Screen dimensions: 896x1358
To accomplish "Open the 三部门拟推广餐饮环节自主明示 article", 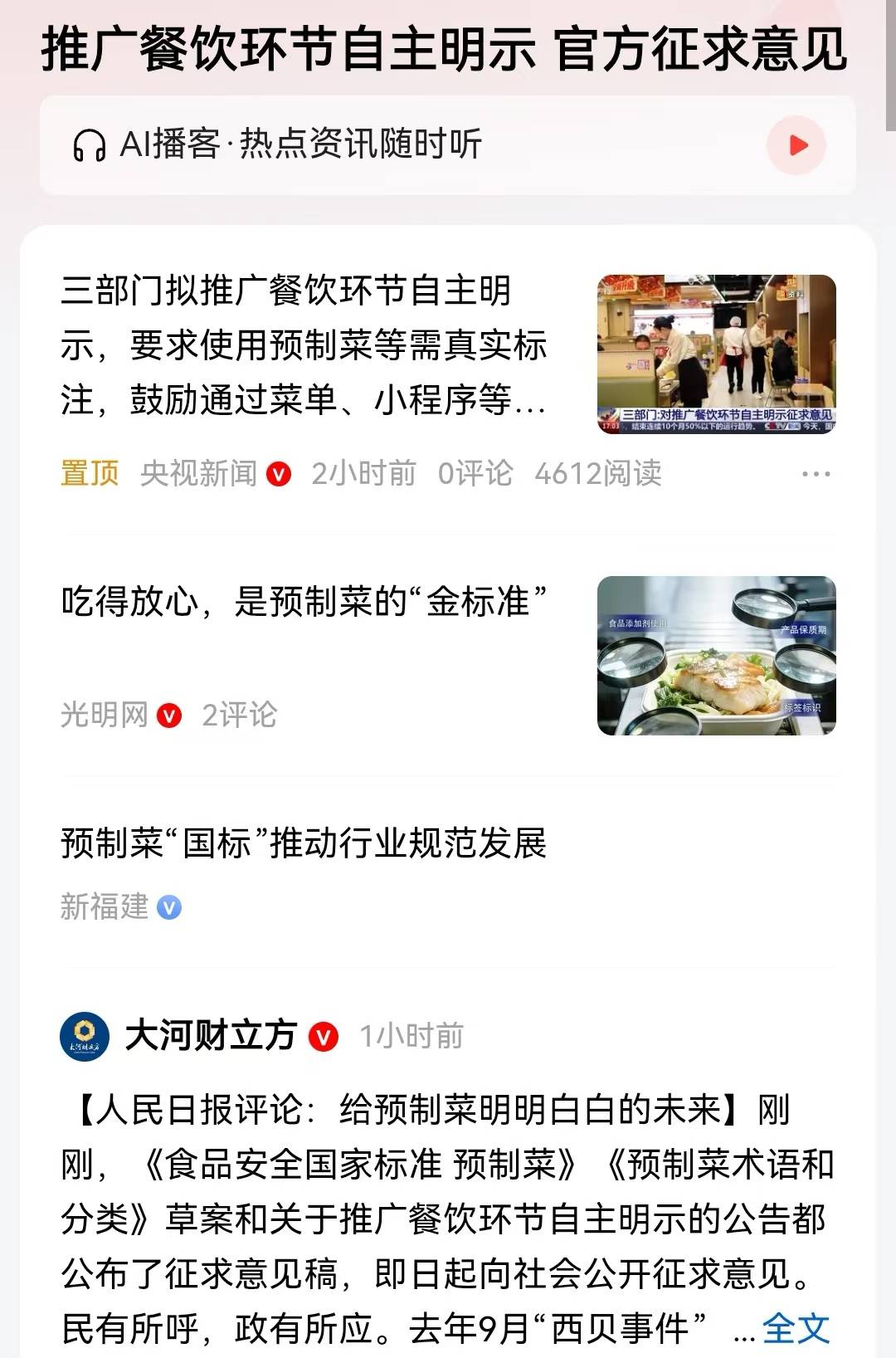I will pyautogui.click(x=303, y=345).
